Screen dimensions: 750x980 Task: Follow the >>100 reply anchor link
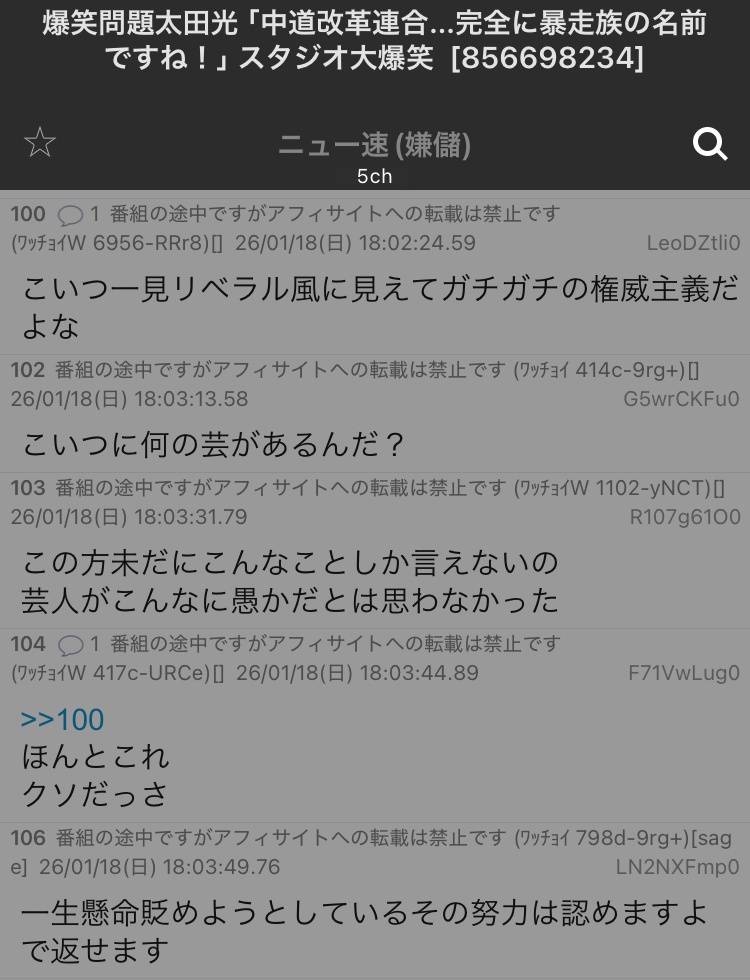62,719
